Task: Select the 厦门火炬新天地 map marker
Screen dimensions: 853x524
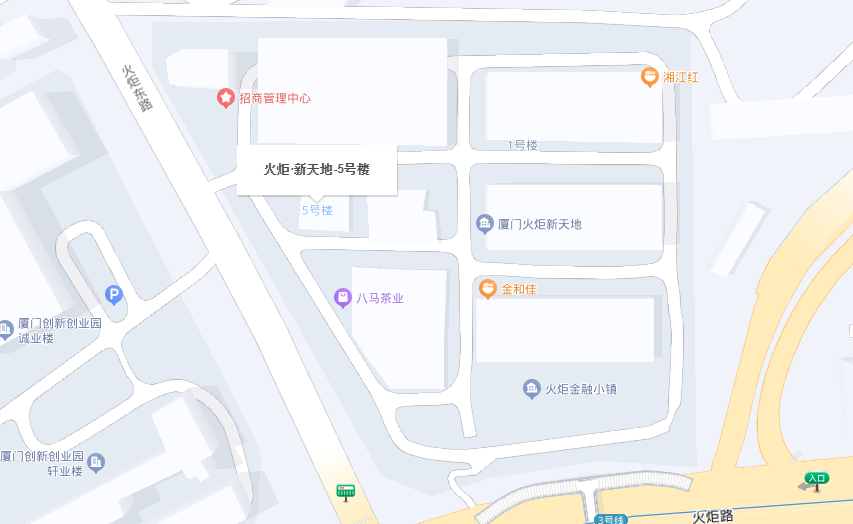Action: 485,223
